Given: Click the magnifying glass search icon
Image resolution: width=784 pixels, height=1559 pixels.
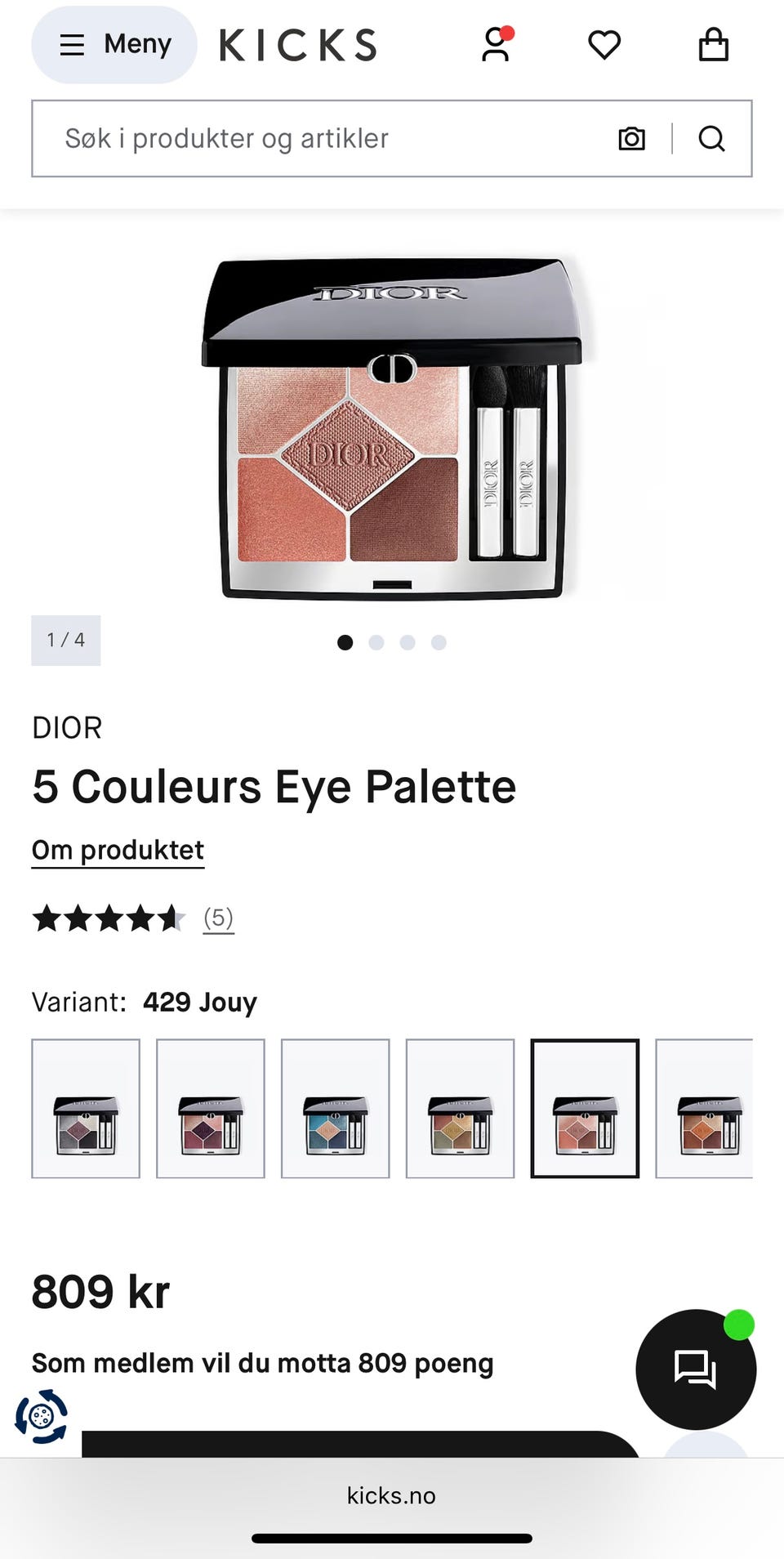Looking at the screenshot, I should (x=712, y=138).
